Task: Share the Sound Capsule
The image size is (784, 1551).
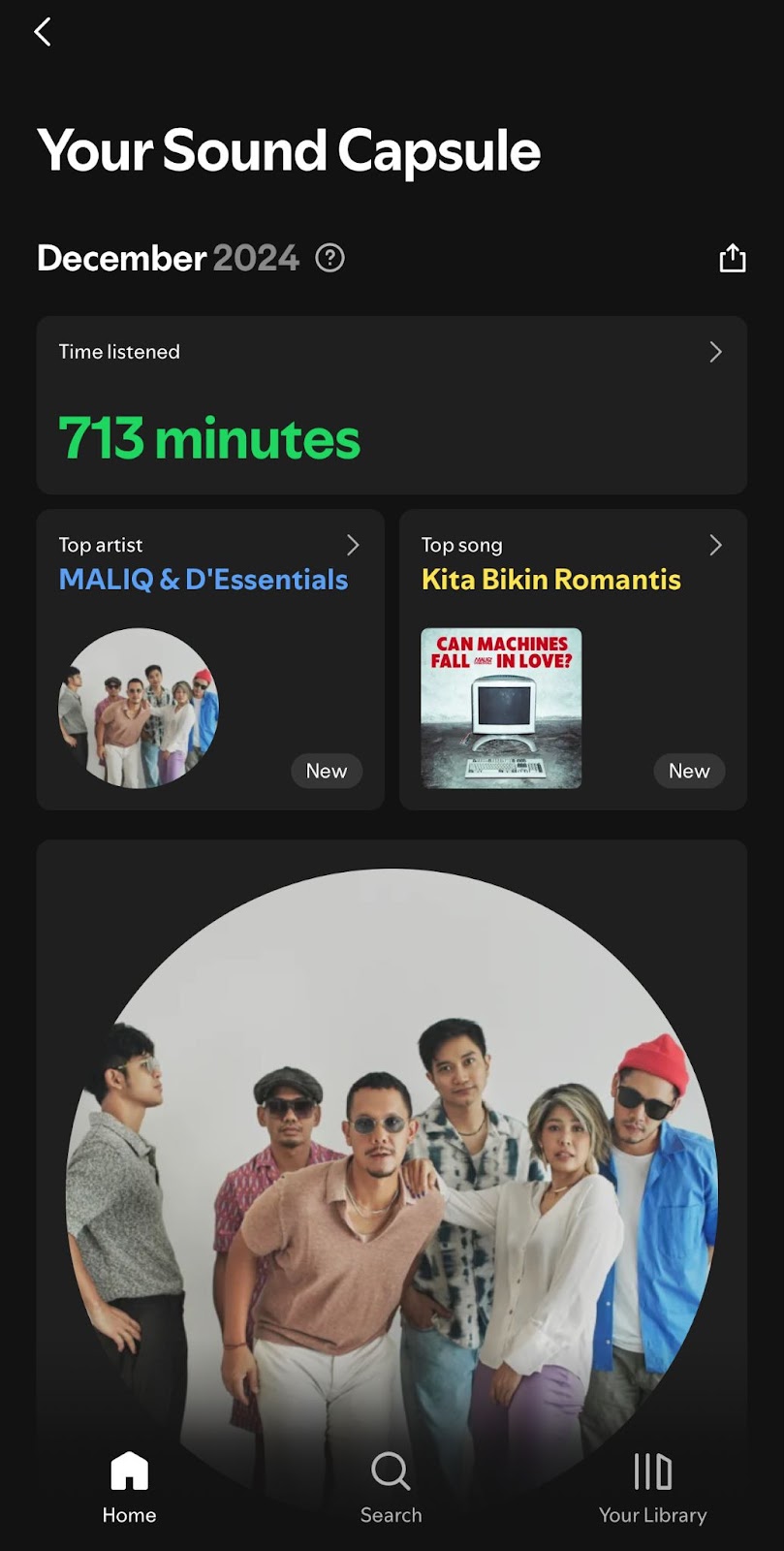Action: (x=732, y=258)
